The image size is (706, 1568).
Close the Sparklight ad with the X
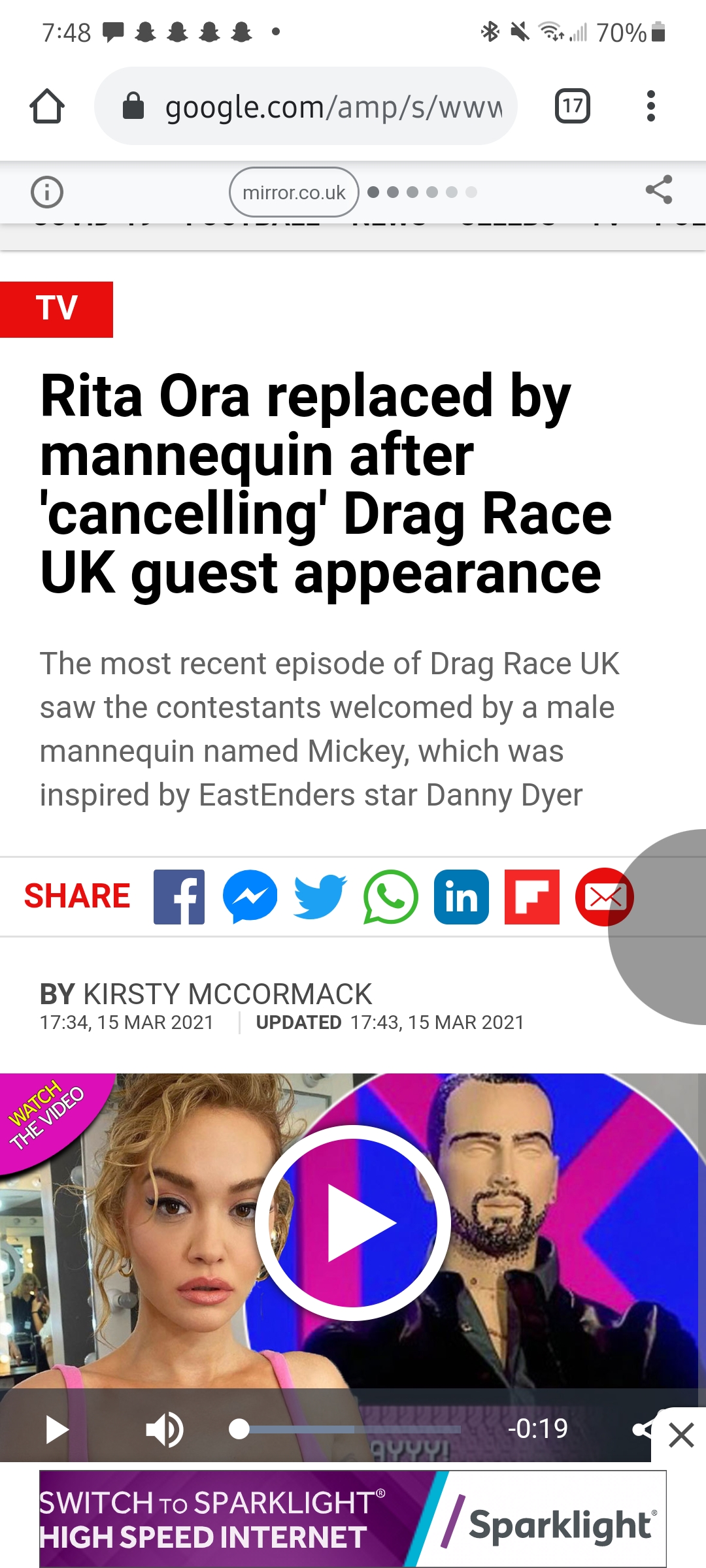point(681,1435)
